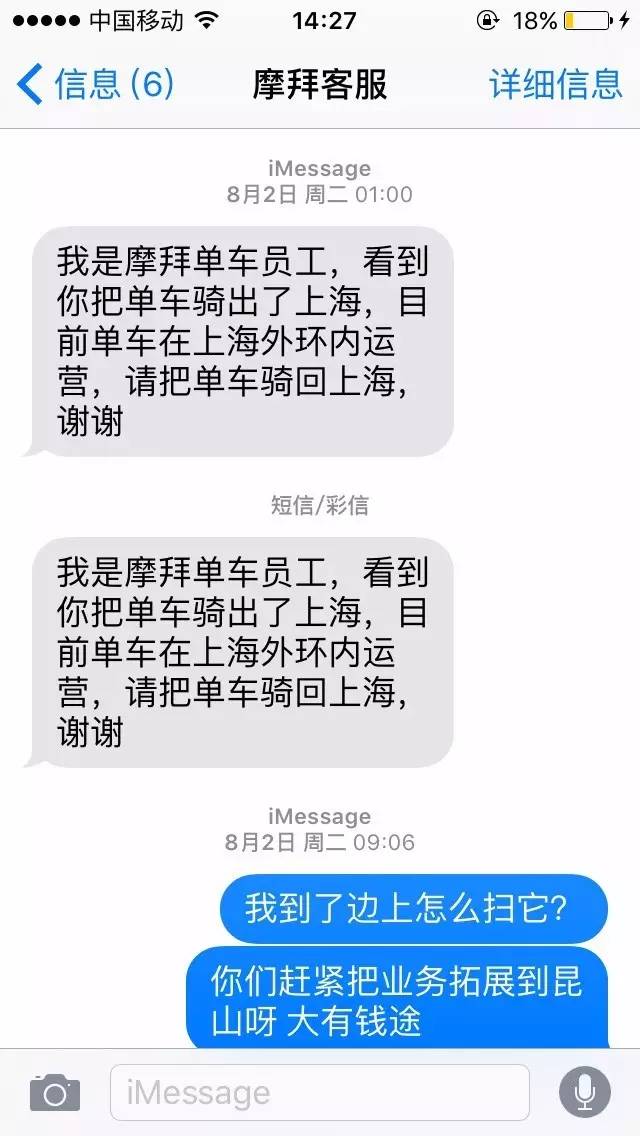Open 详细信息 for this conversation
The width and height of the screenshot is (640, 1136).
[555, 84]
